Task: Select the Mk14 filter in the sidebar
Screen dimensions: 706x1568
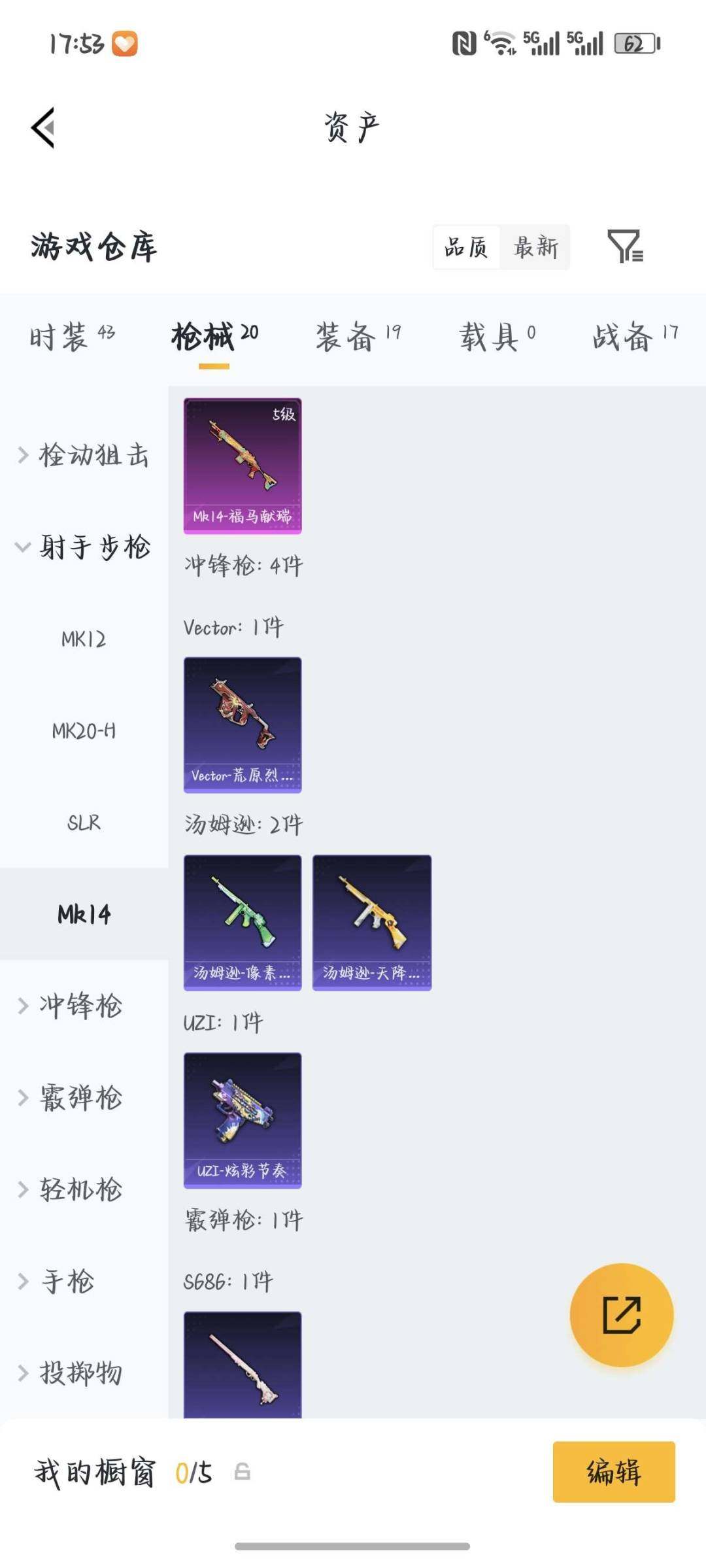Action: [84, 915]
